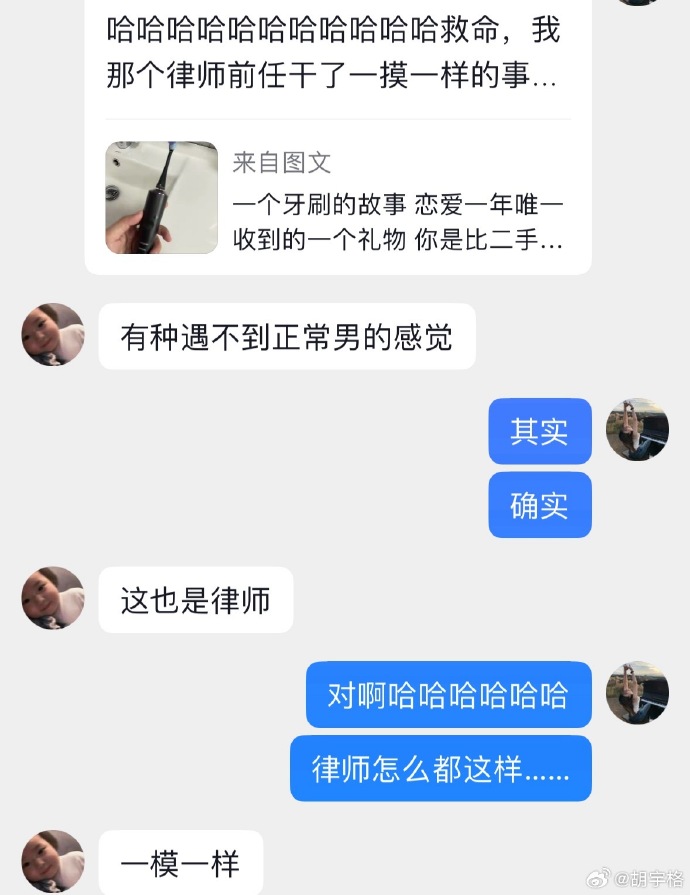Tap own avatar next to 其实 message
The height and width of the screenshot is (895, 690).
coord(637,430)
